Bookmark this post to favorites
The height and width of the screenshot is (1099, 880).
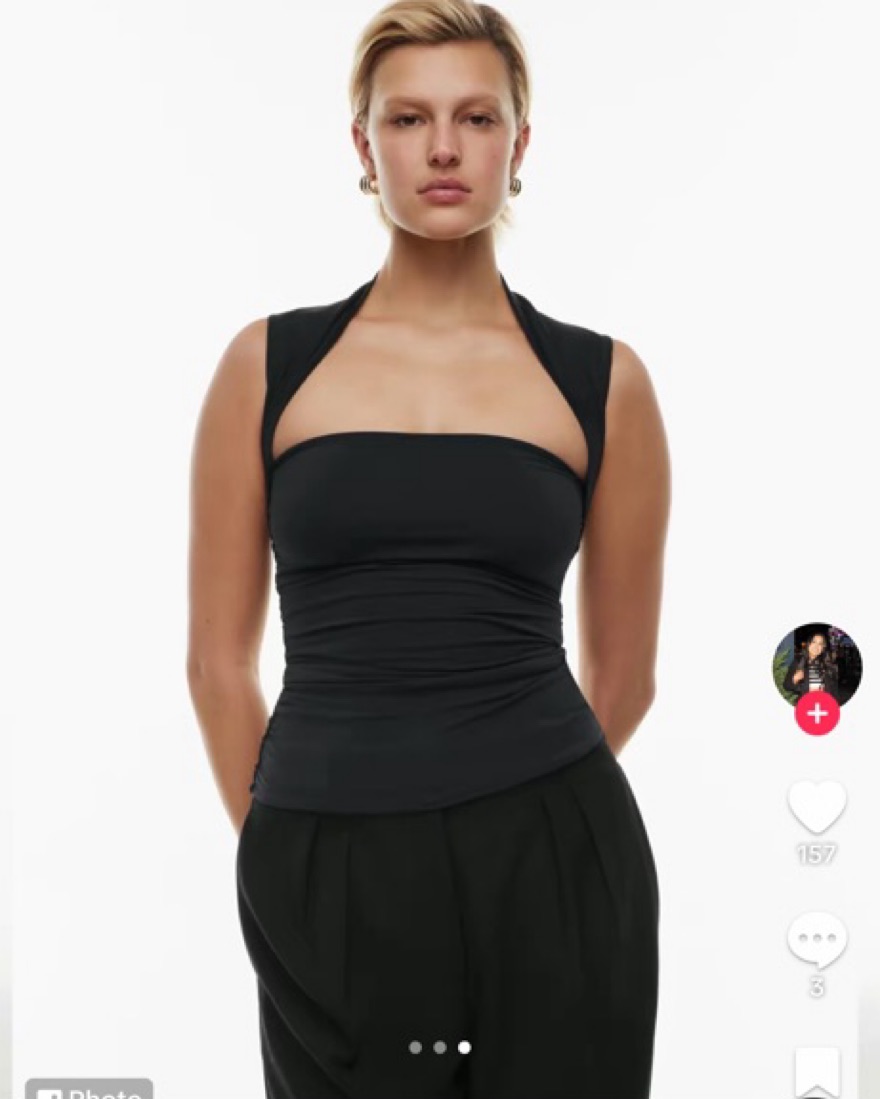[x=817, y=1074]
